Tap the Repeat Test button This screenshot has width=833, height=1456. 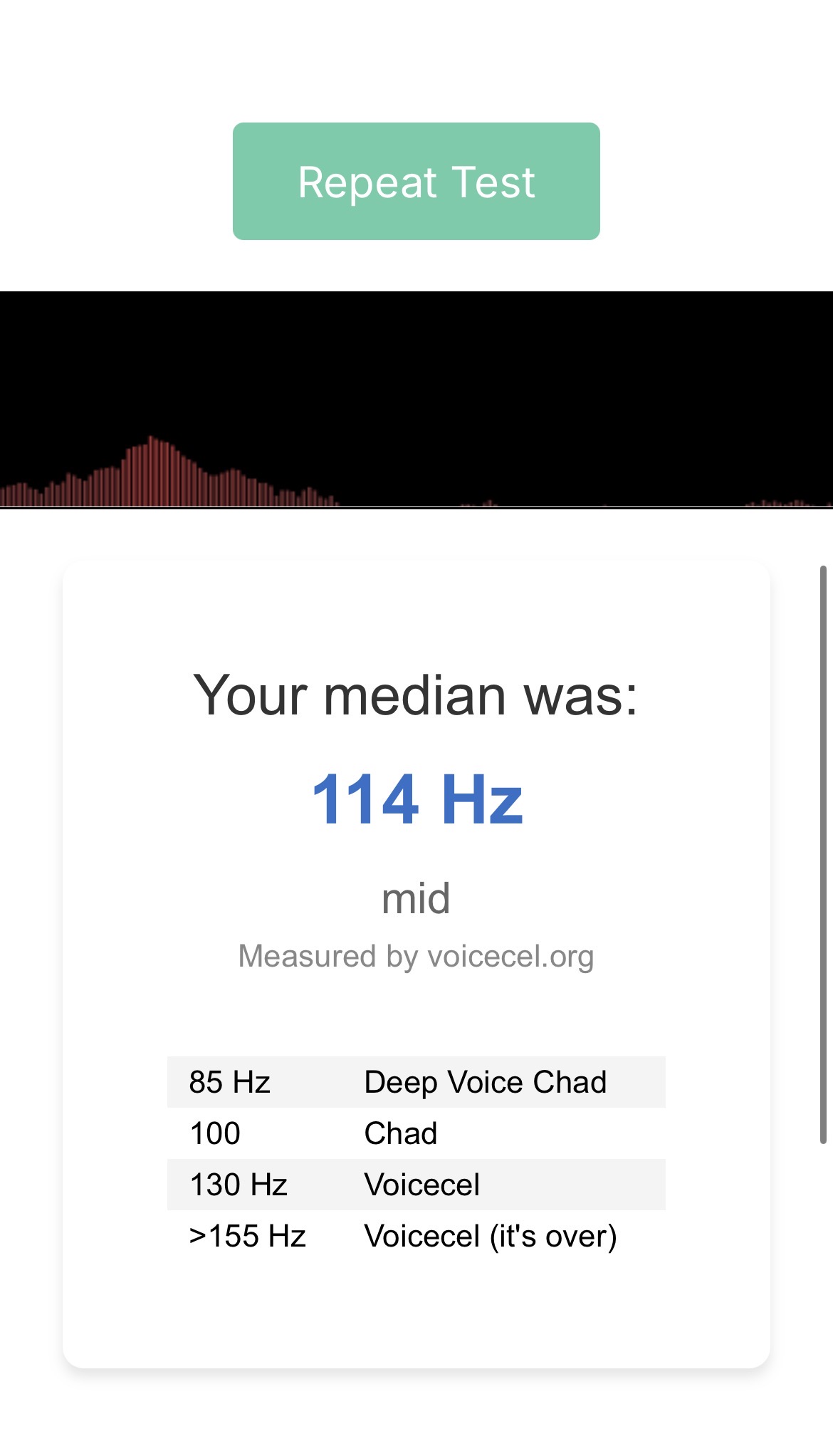416,181
